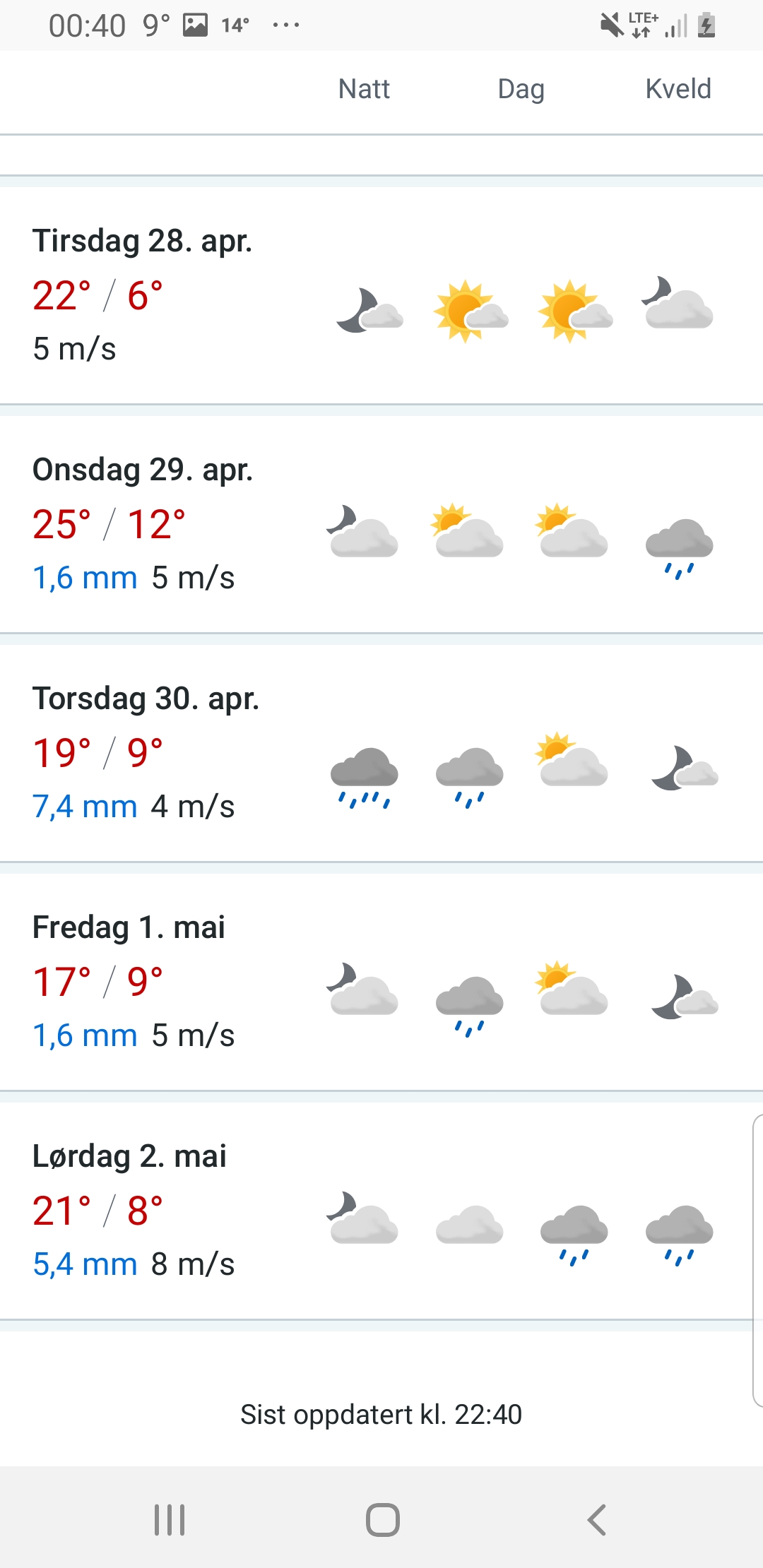Screen dimensions: 763x1568
Task: Open the Torsdag 30. apr. forecast
Action: click(x=381, y=753)
